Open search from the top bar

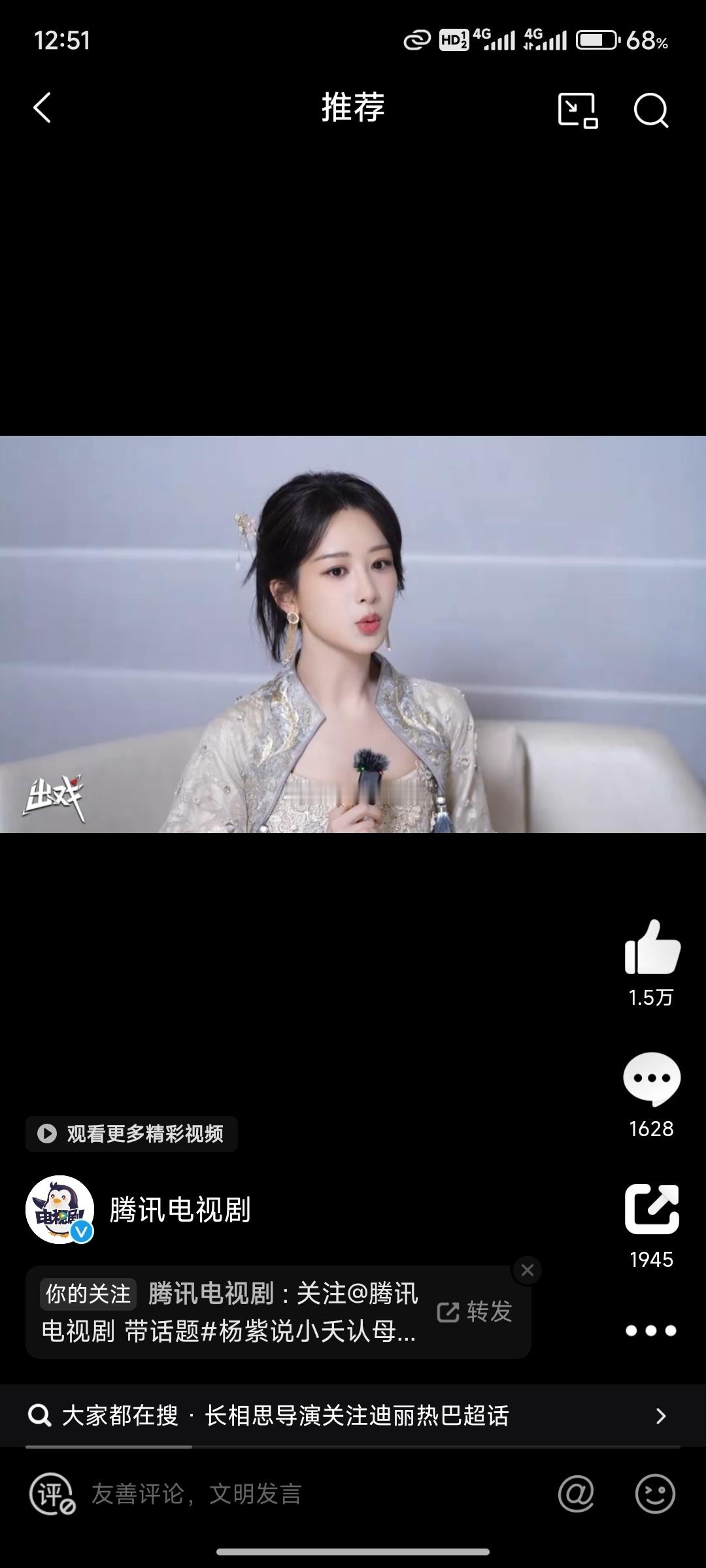(x=650, y=111)
